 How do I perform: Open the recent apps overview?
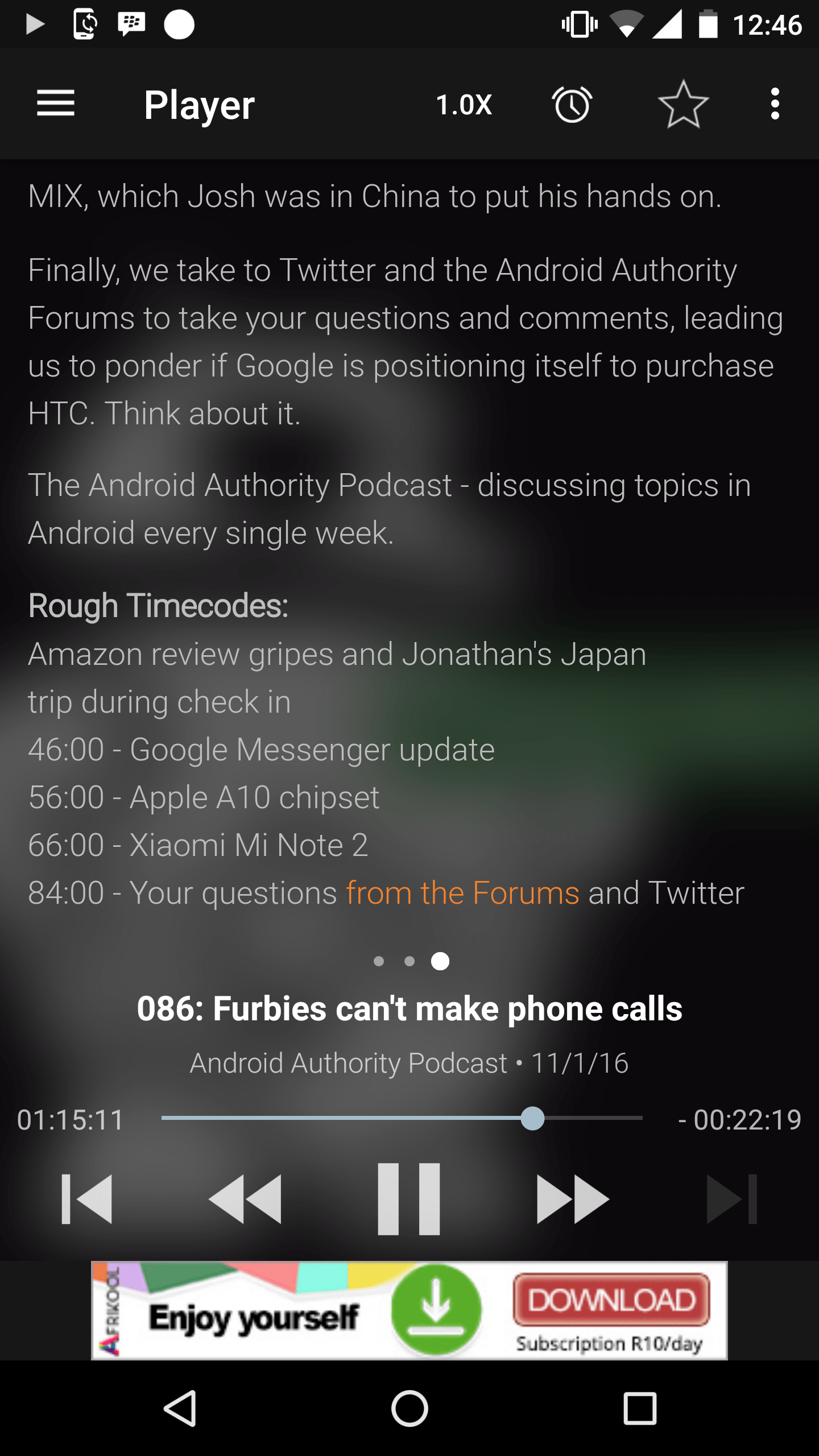[x=640, y=1409]
